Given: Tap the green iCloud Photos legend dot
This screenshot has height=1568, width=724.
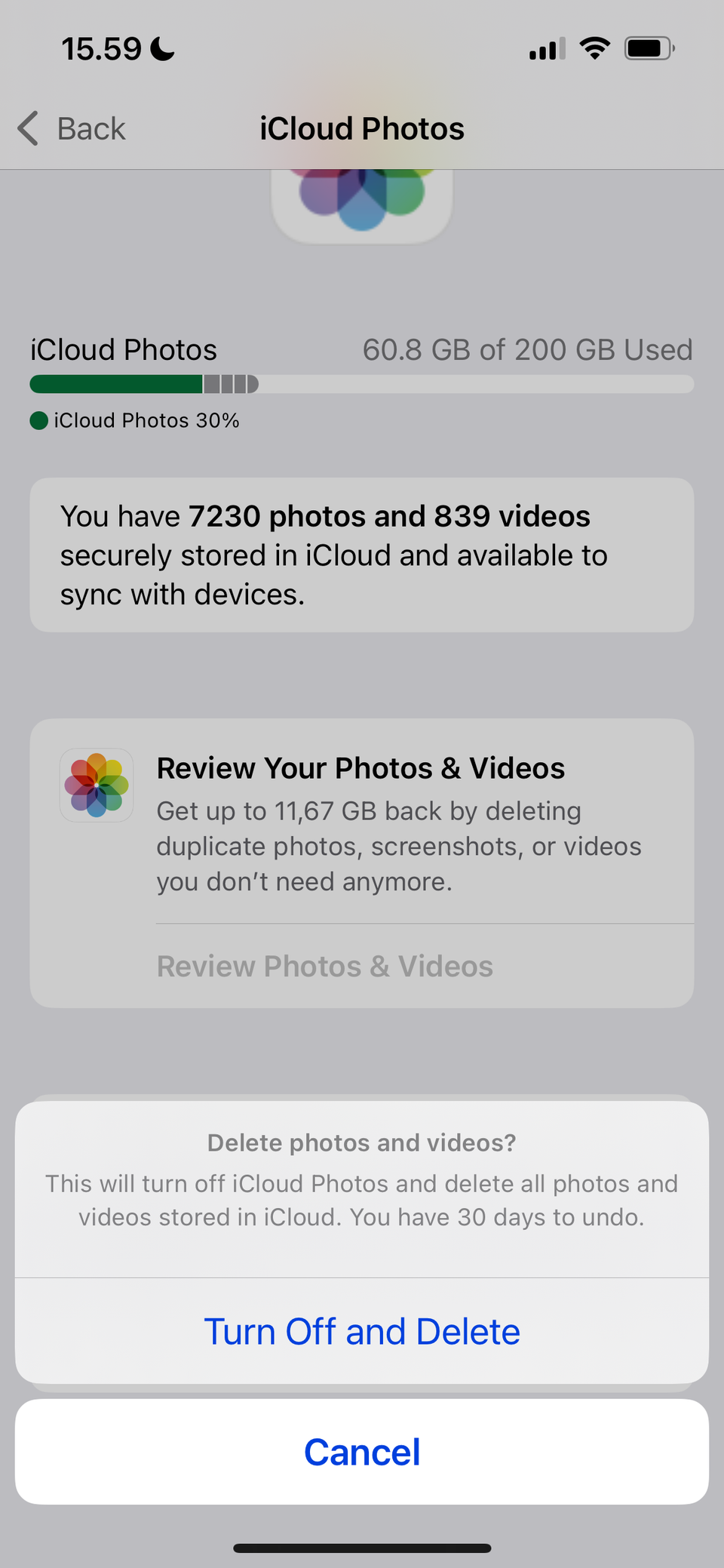Looking at the screenshot, I should point(38,420).
